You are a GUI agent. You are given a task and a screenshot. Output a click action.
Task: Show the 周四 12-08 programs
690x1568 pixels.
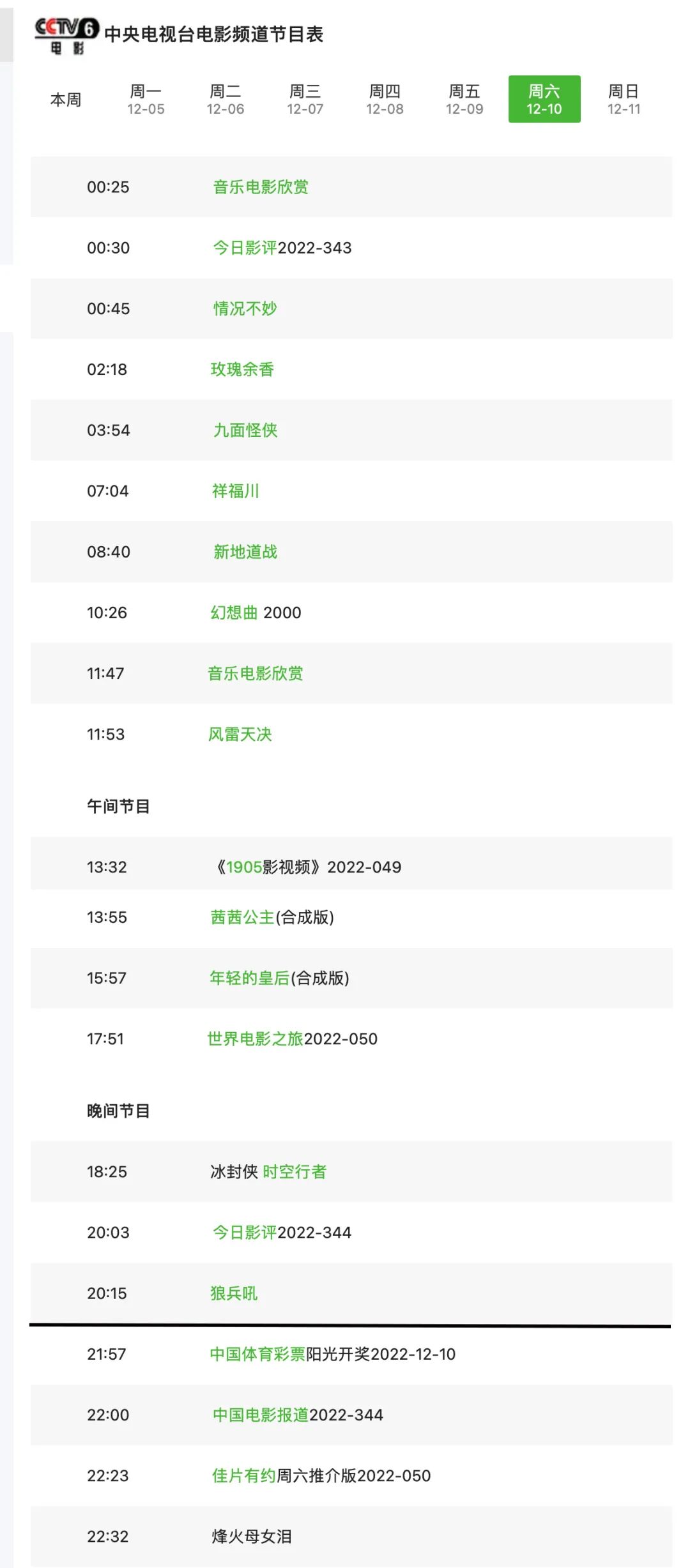pyautogui.click(x=385, y=100)
